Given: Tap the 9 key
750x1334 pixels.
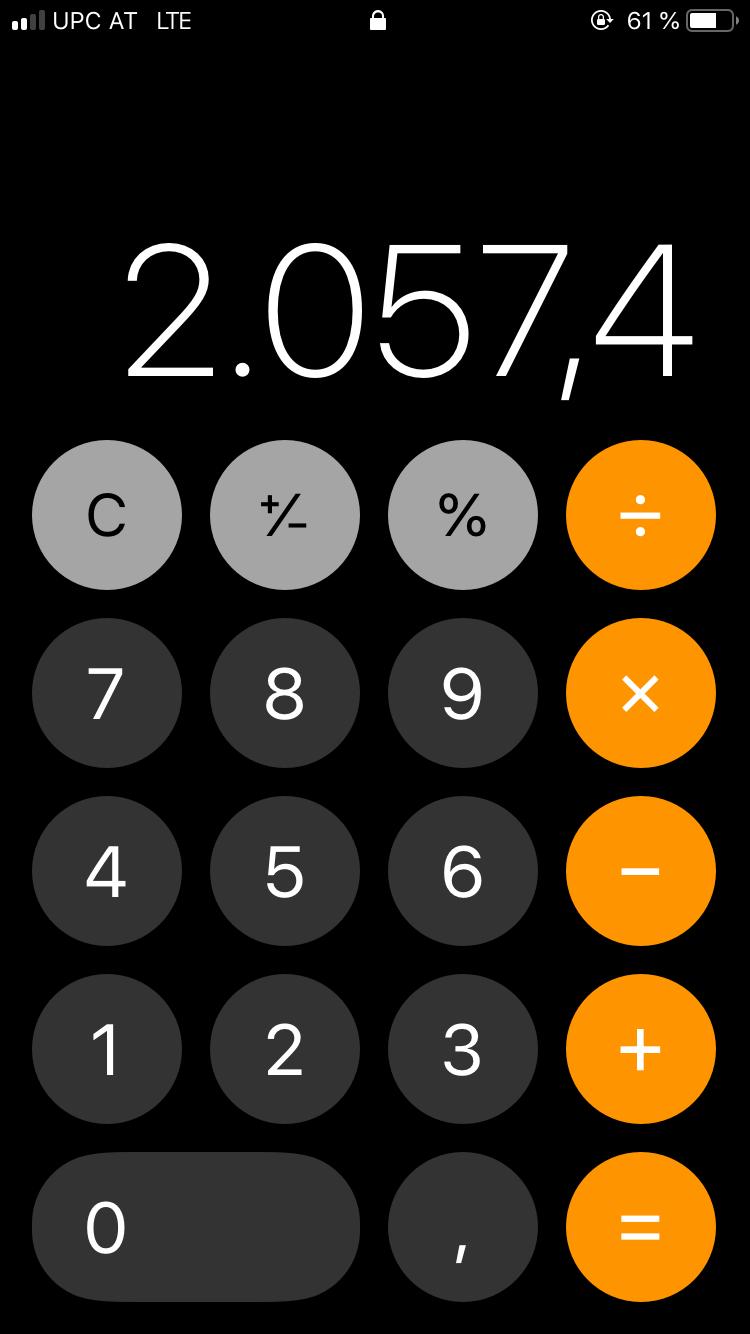Looking at the screenshot, I should (x=463, y=693).
